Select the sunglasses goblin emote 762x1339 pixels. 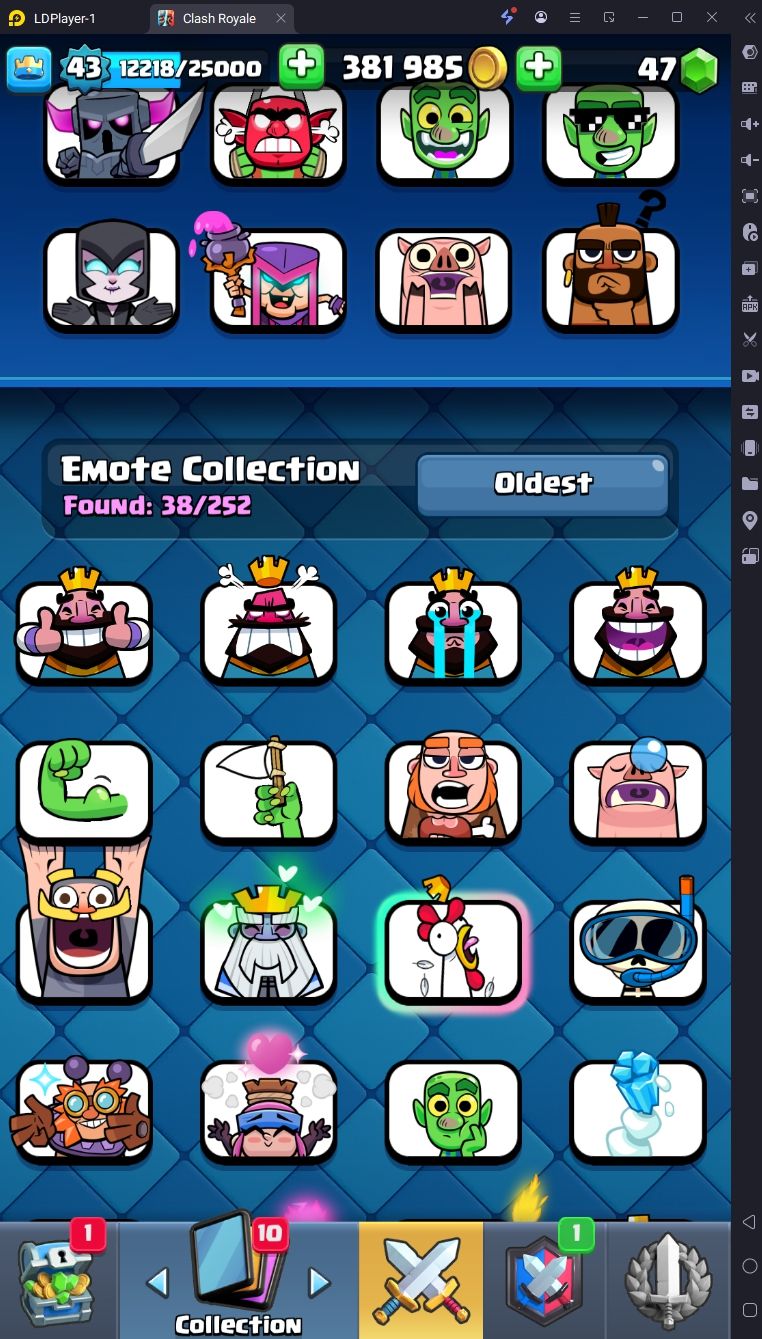tap(610, 132)
